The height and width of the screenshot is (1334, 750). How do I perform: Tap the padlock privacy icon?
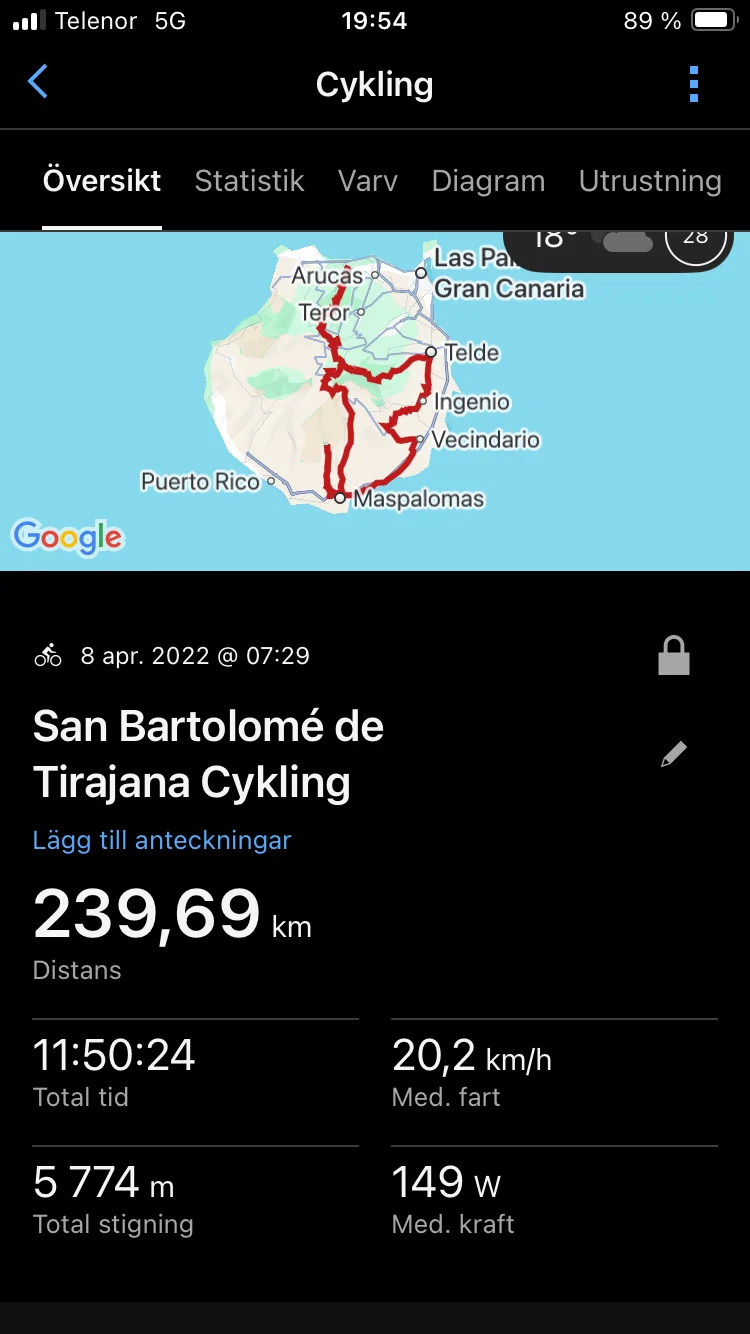[674, 656]
